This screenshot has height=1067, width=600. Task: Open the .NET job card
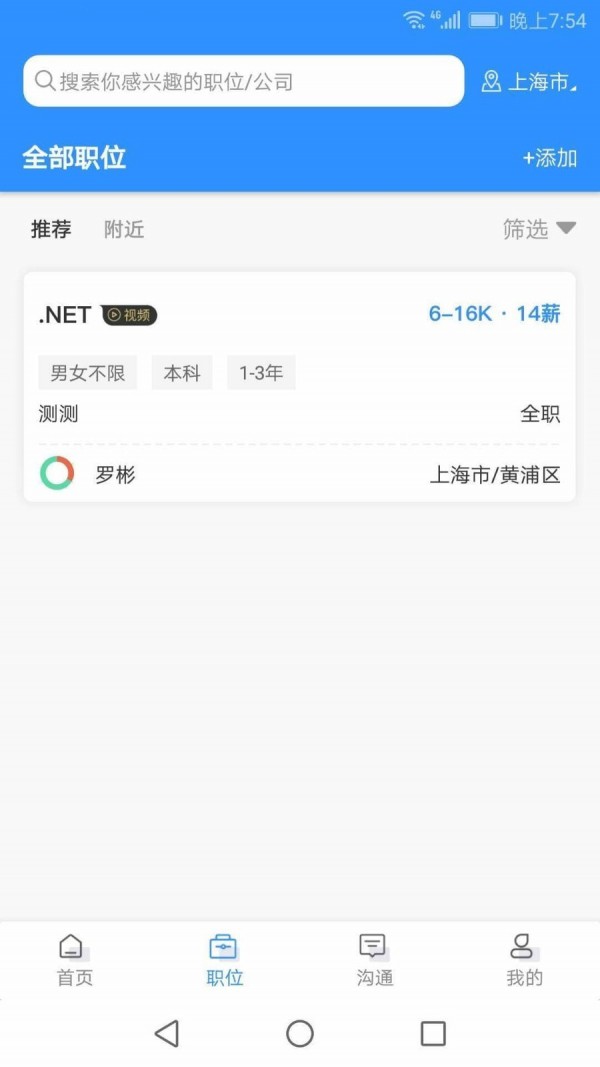pos(299,386)
